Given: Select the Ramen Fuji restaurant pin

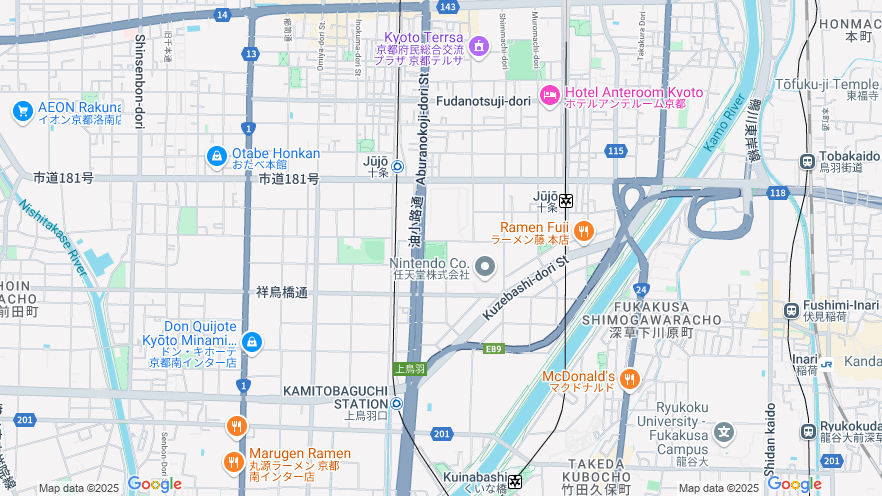Looking at the screenshot, I should pyautogui.click(x=584, y=231).
